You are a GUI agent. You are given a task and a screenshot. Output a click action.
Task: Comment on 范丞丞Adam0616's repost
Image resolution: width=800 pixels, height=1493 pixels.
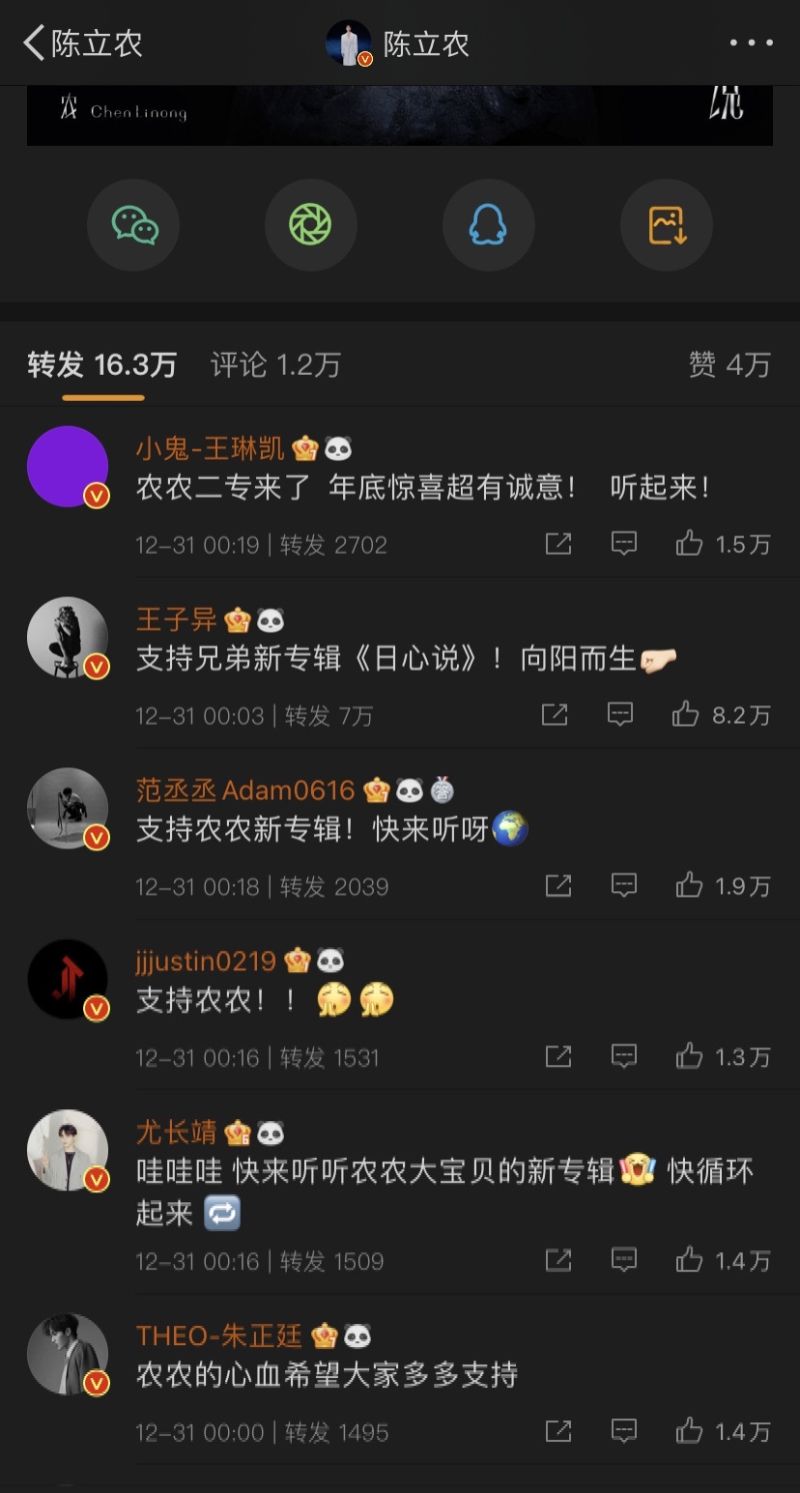click(624, 886)
